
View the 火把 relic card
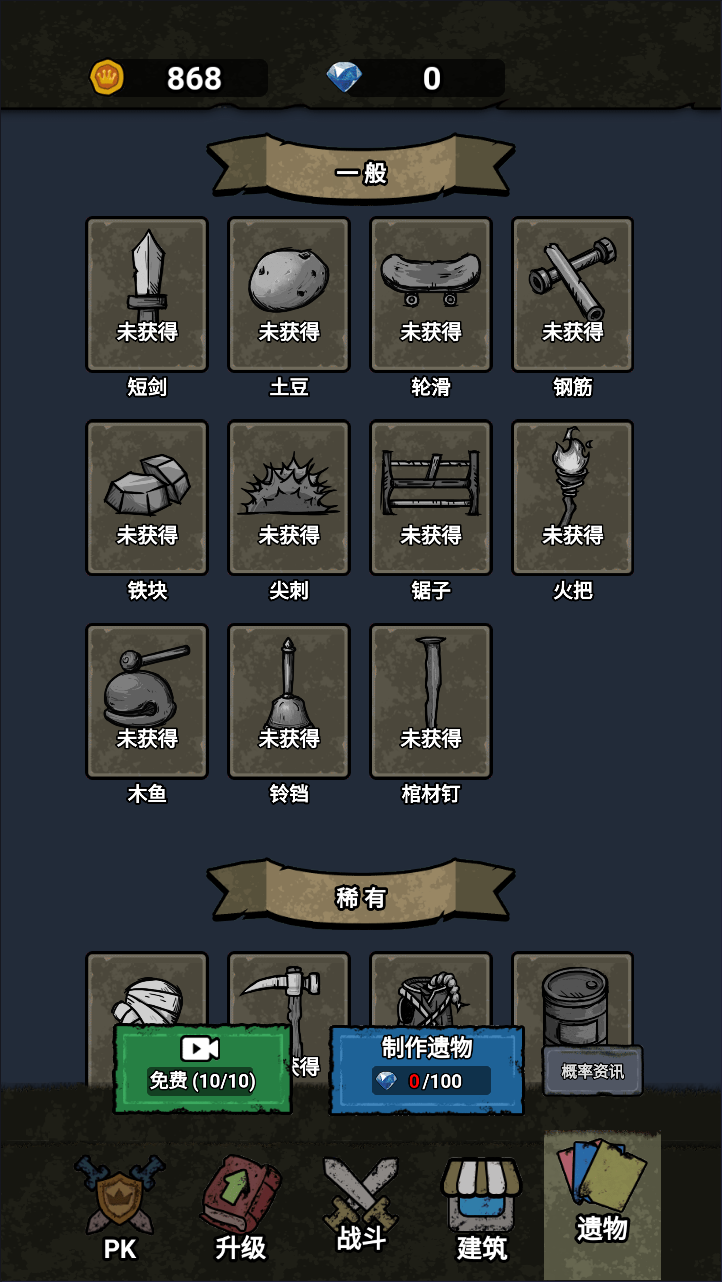(573, 498)
